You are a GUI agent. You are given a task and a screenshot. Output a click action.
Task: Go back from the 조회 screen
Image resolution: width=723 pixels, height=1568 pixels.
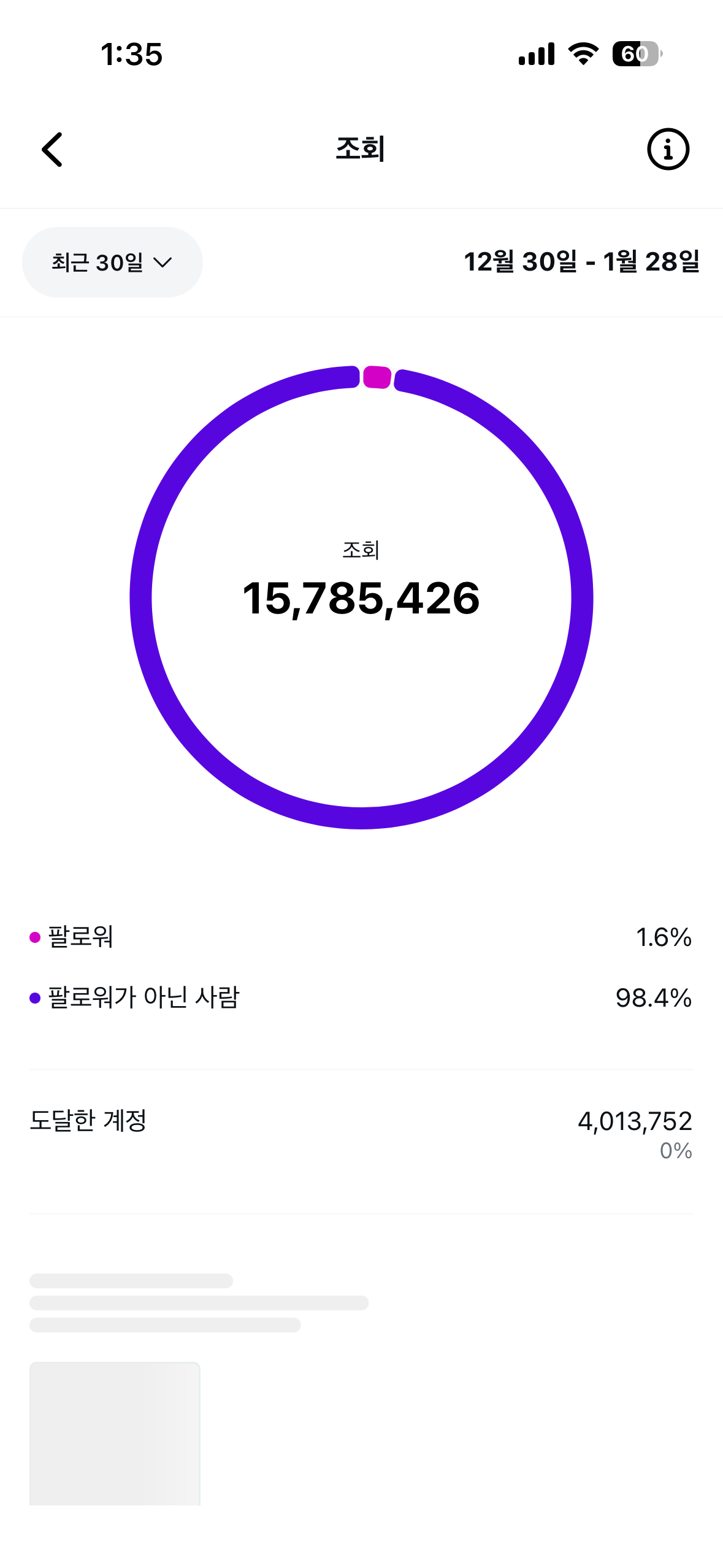point(53,150)
